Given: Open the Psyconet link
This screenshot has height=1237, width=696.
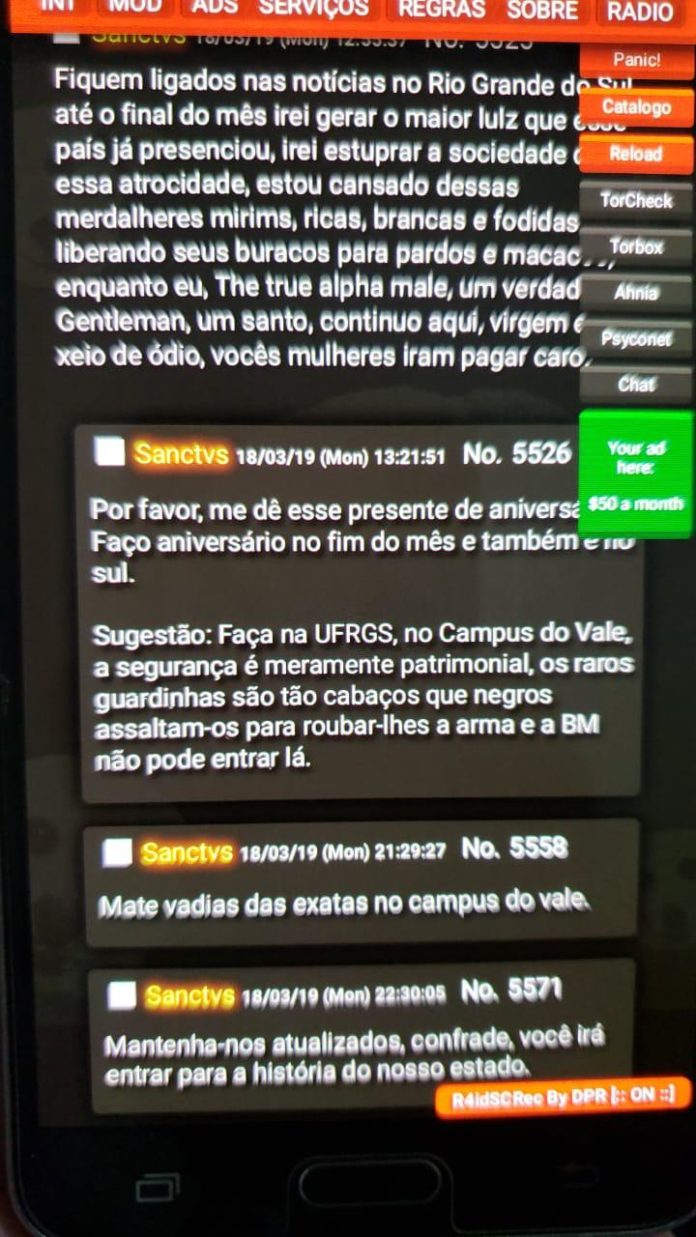Looking at the screenshot, I should click(636, 339).
